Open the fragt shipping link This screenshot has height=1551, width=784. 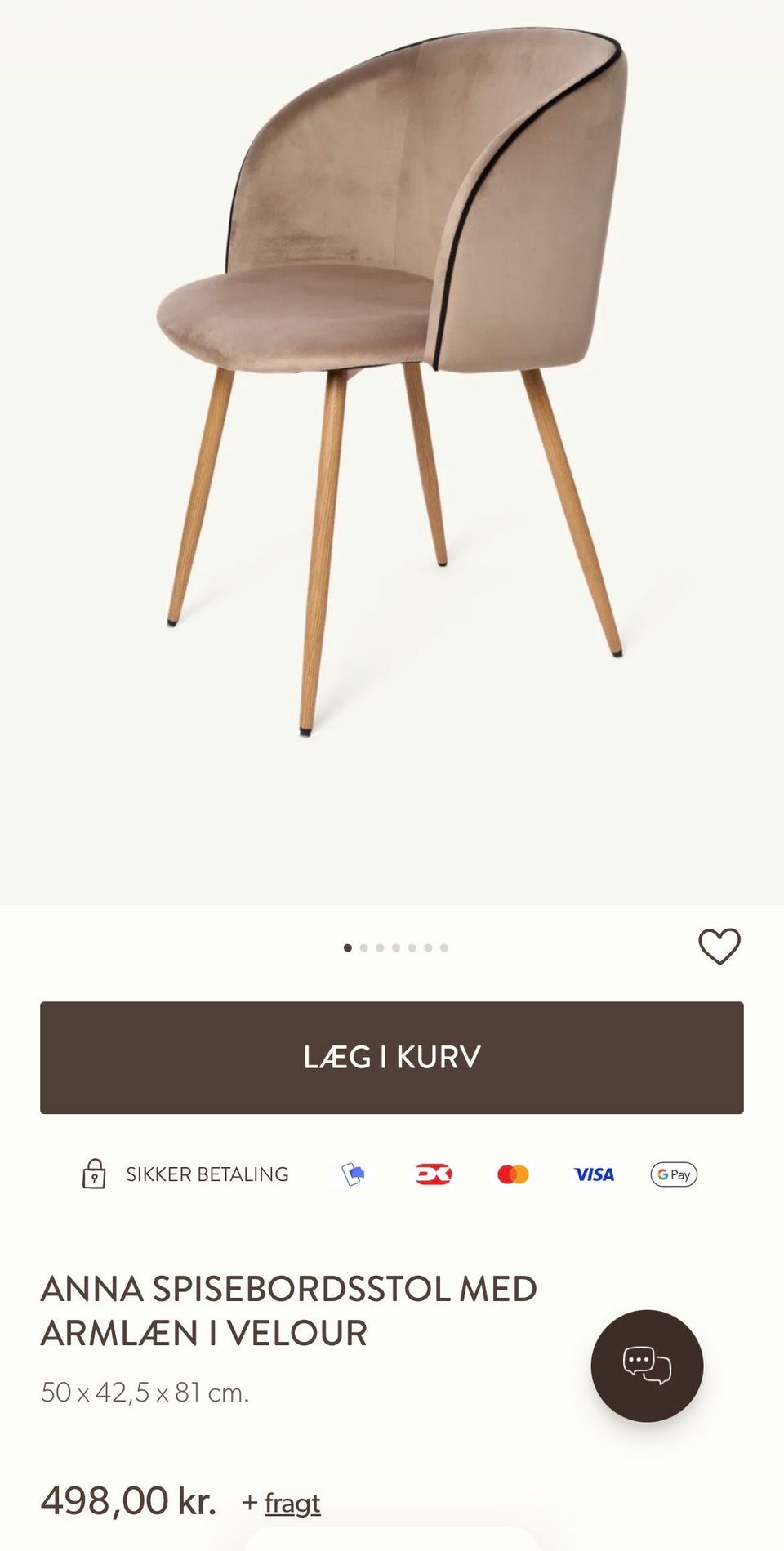pyautogui.click(x=292, y=1503)
